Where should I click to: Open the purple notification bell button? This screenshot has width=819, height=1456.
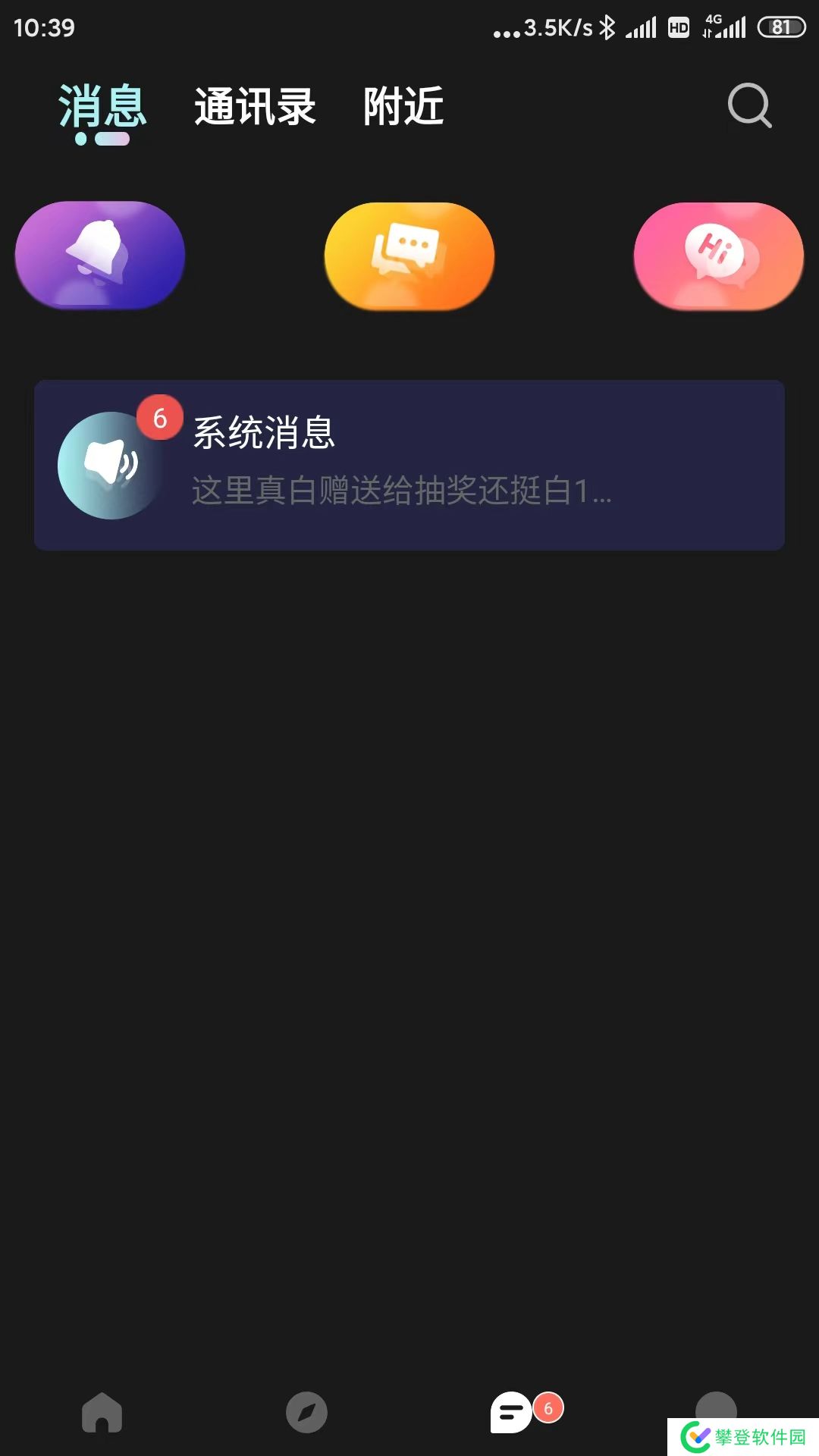point(100,256)
